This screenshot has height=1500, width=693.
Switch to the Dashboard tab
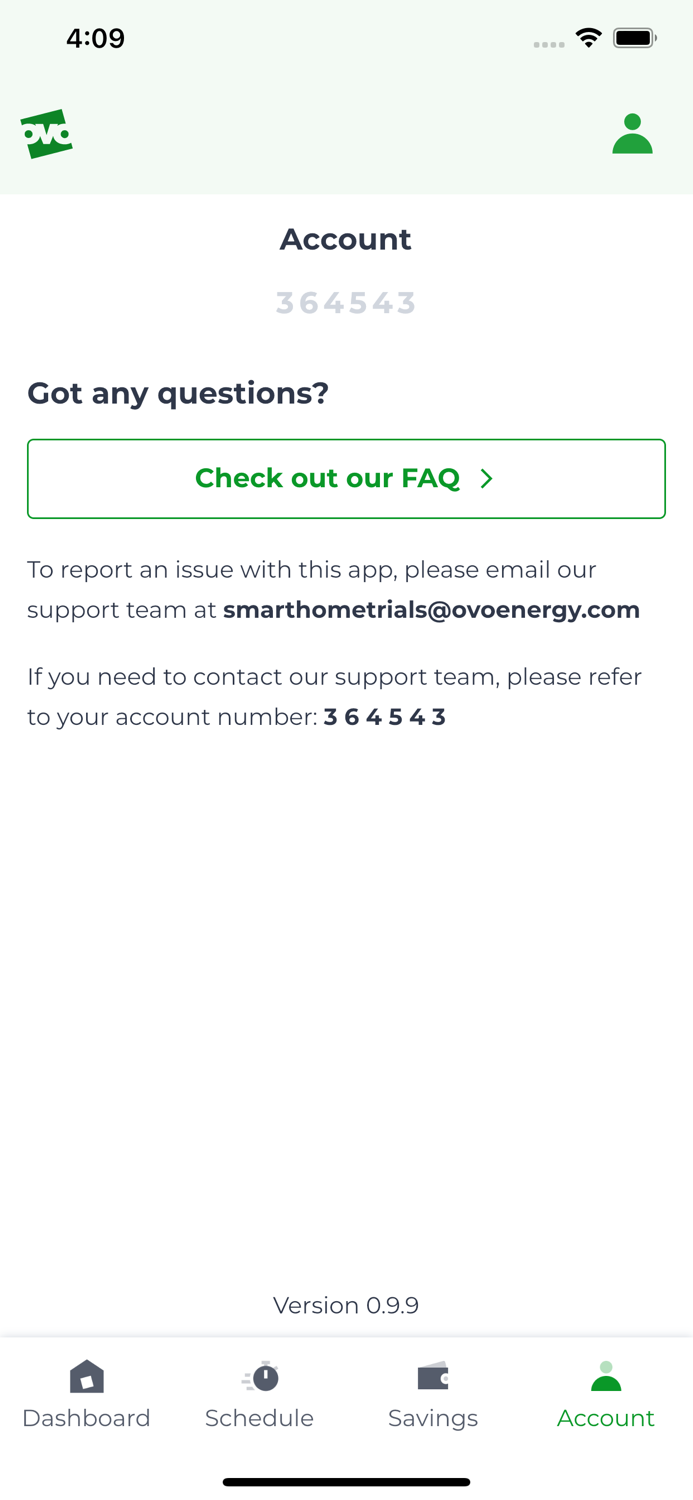coord(86,1395)
